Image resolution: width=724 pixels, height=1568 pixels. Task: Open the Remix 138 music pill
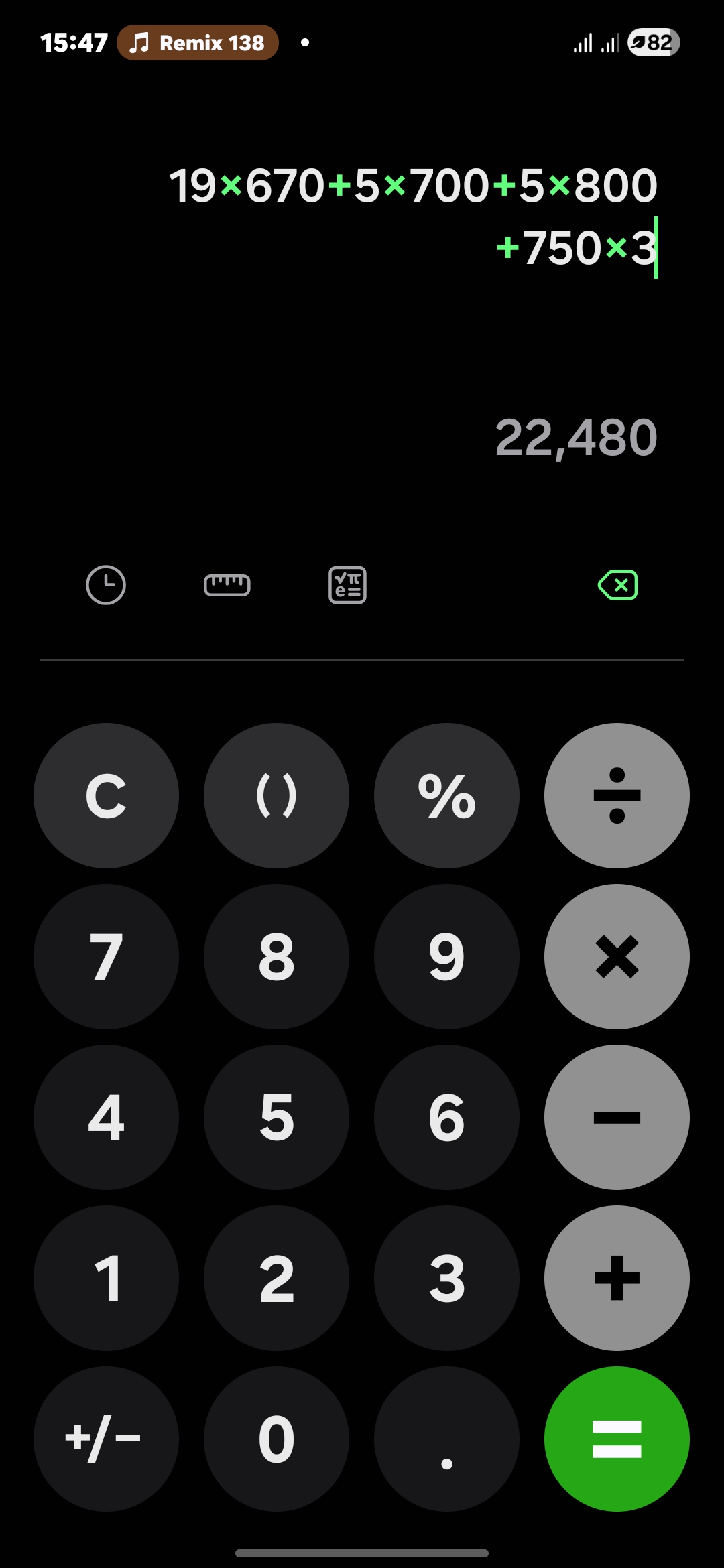click(198, 43)
